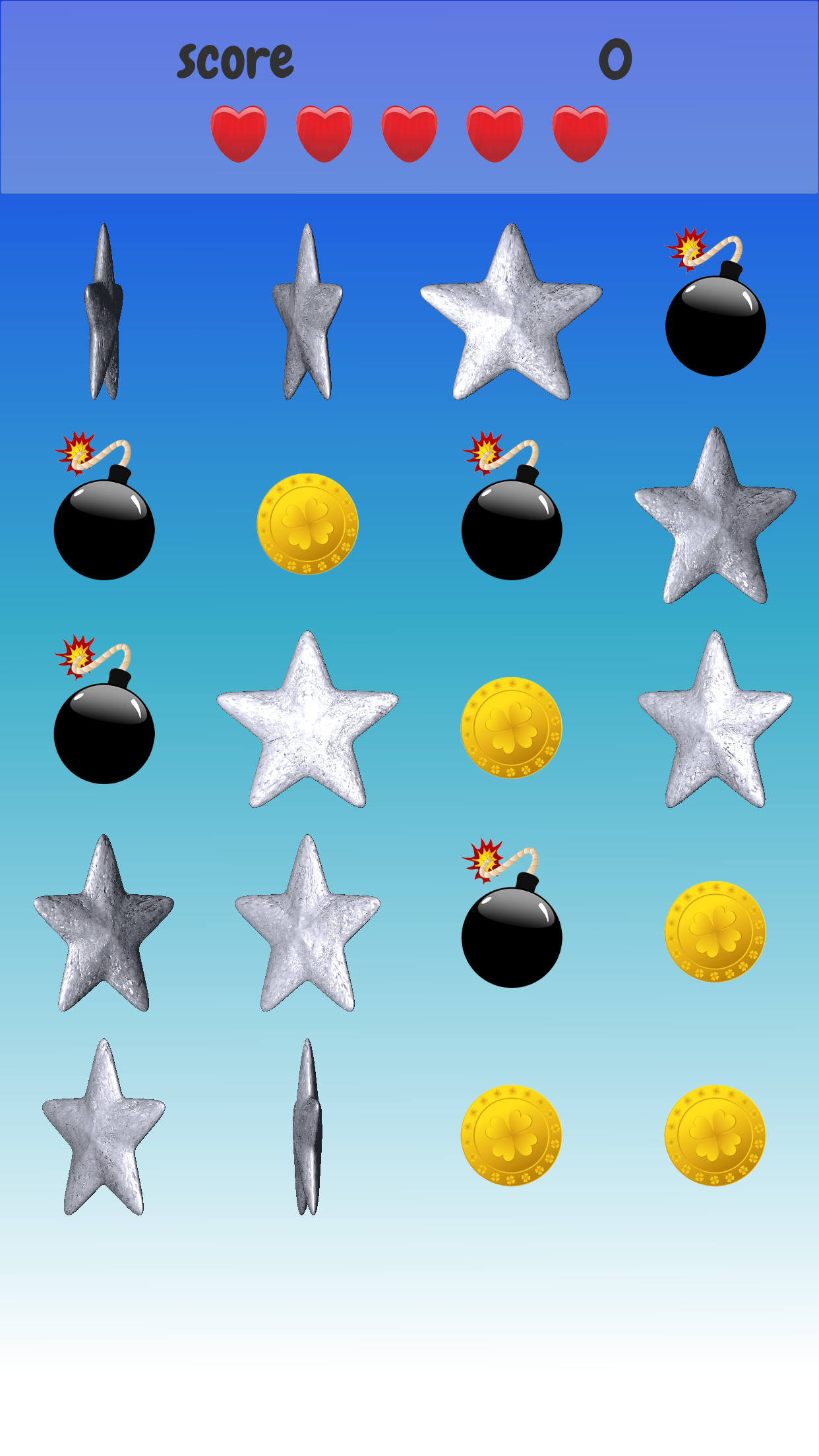The image size is (819, 1456).
Task: Collect the coin ending the fourth row
Action: [715, 931]
